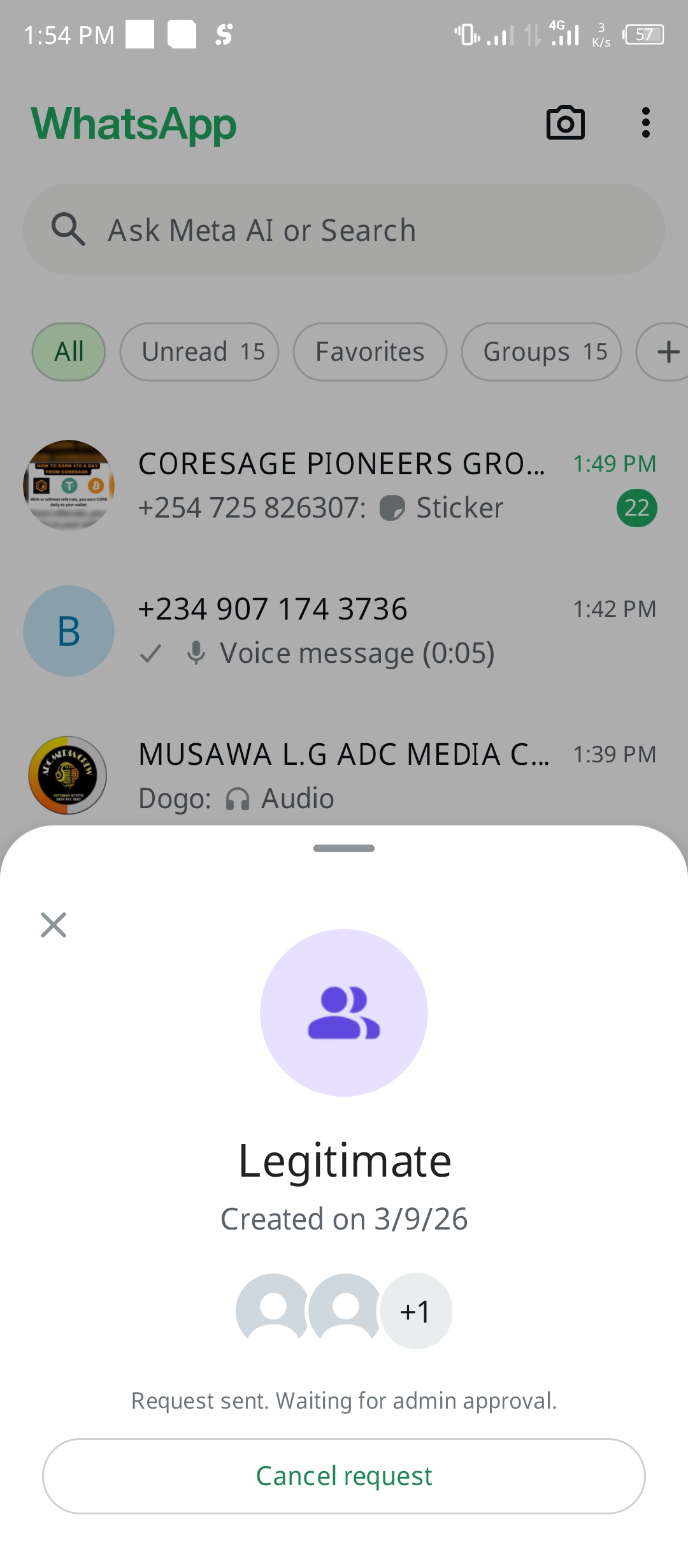688x1568 pixels.
Task: Switch to the Unread filter
Action: [x=199, y=352]
